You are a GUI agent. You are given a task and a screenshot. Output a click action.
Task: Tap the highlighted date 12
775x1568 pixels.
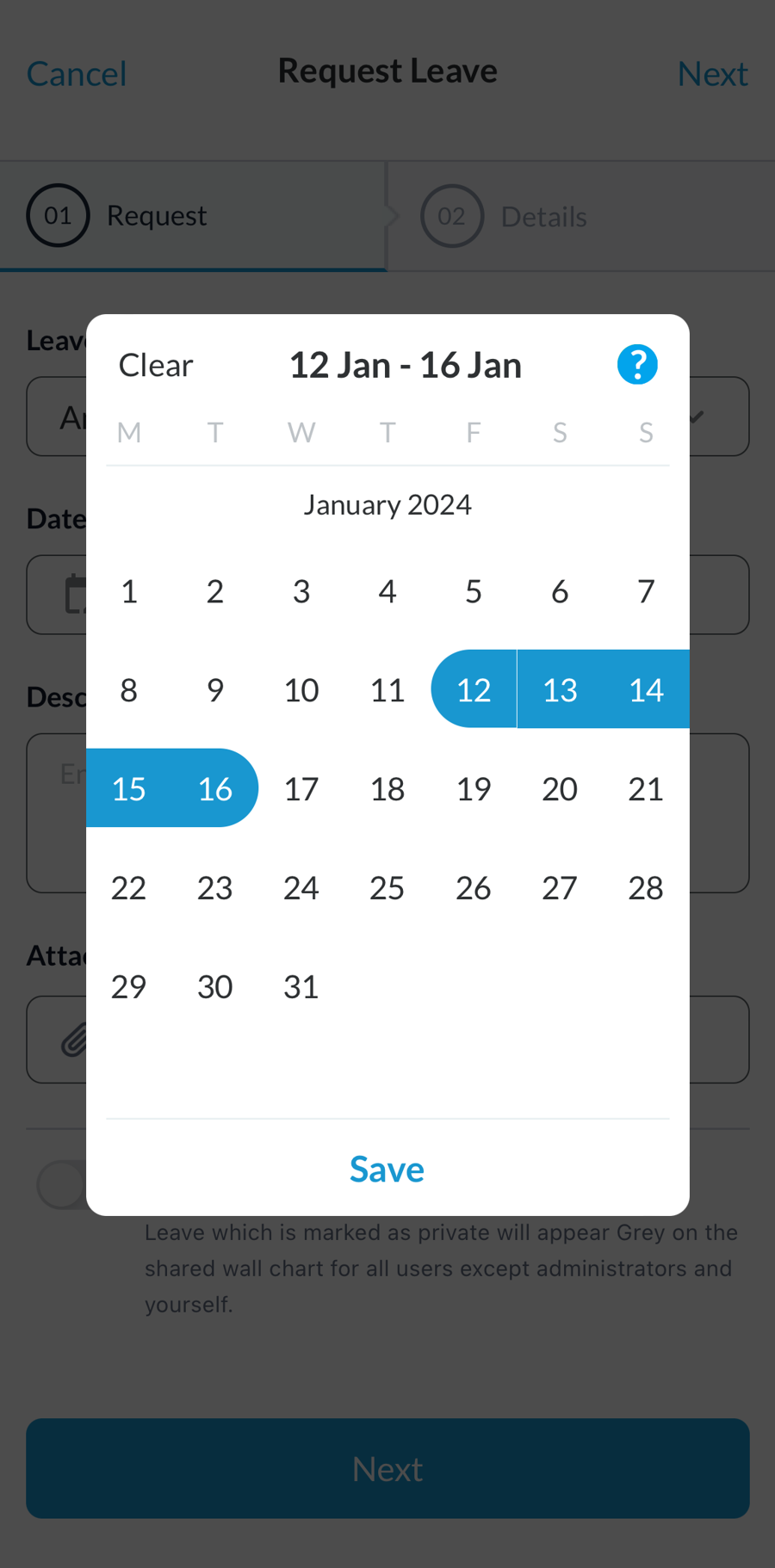(474, 689)
